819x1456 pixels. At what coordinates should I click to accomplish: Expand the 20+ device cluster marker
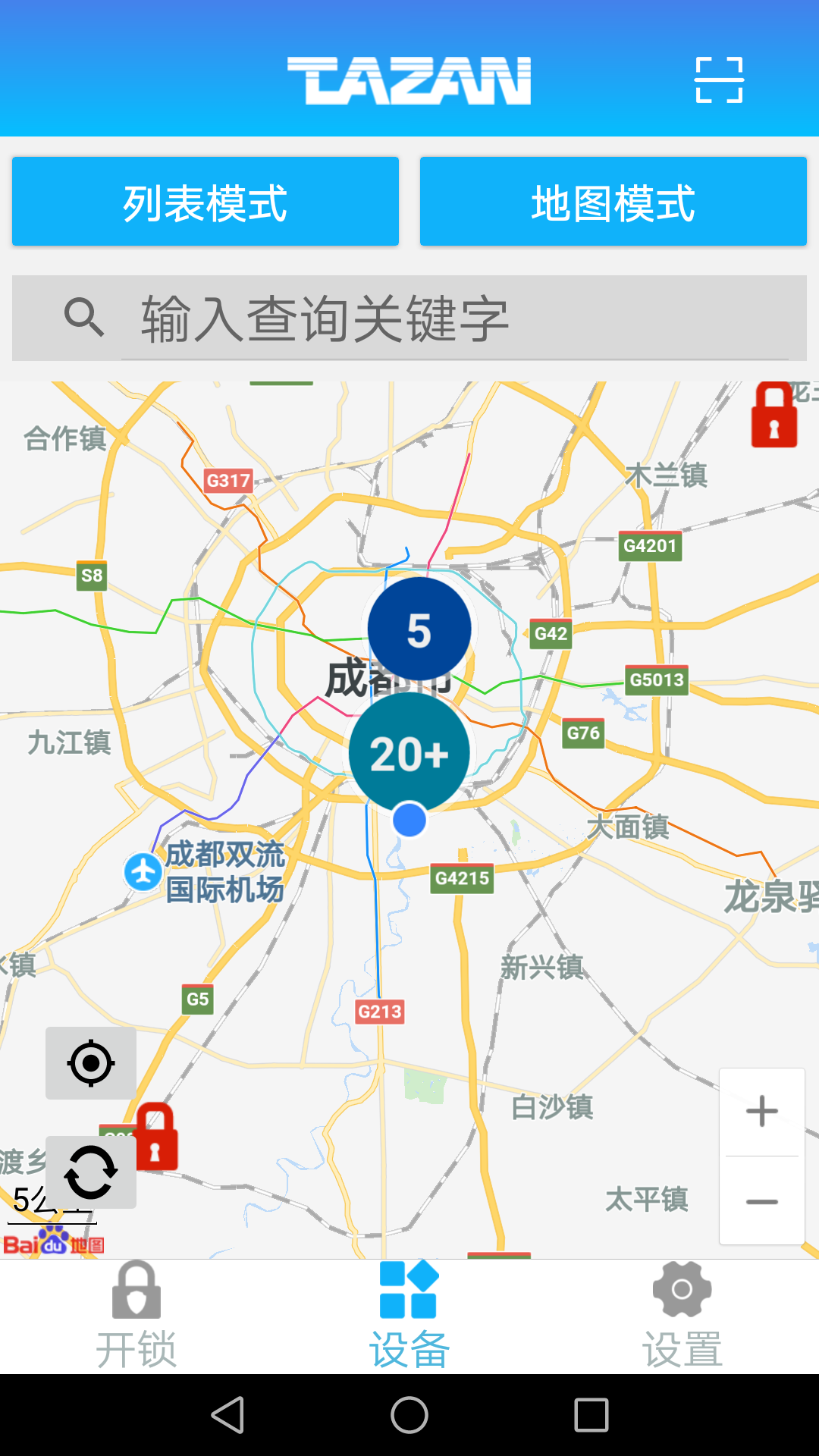click(x=409, y=752)
